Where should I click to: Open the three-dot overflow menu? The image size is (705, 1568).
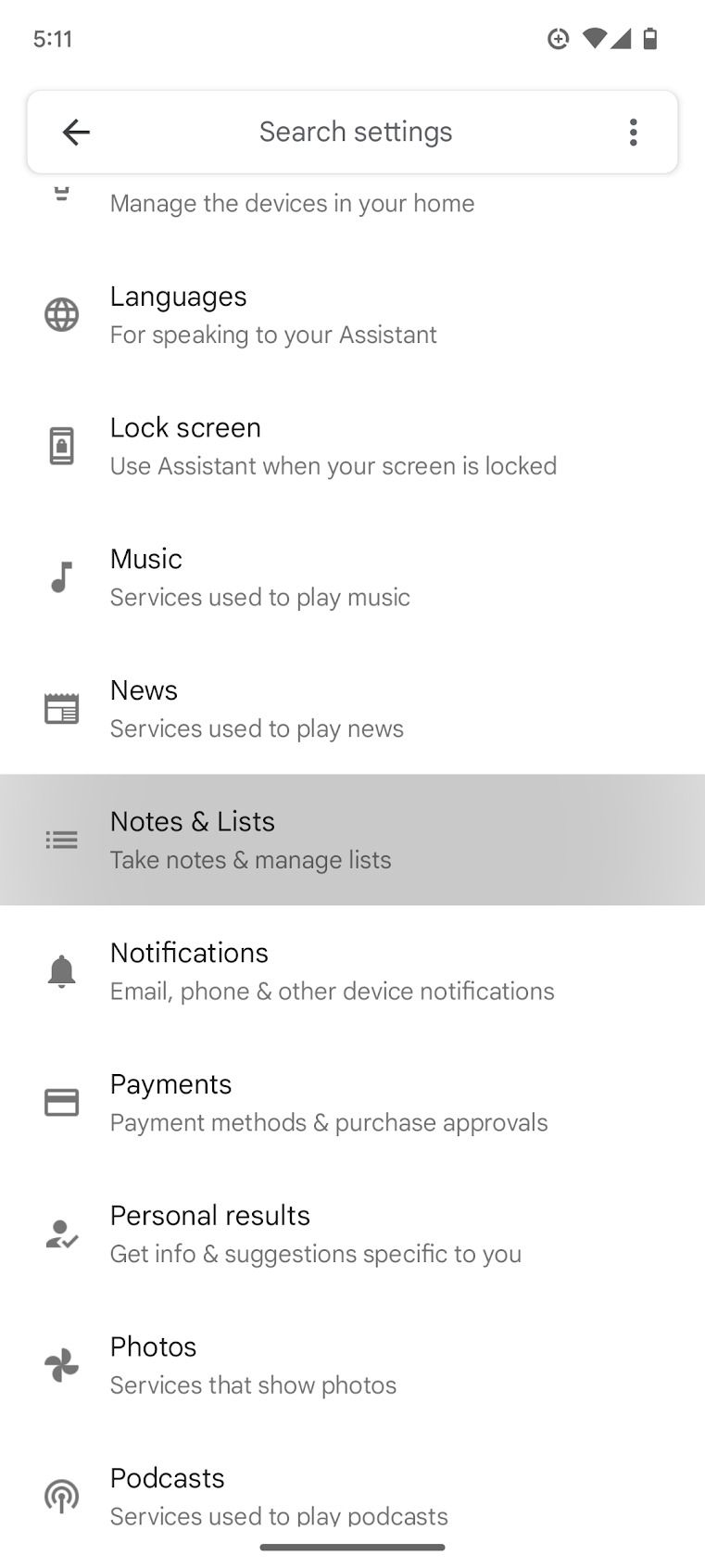(634, 133)
